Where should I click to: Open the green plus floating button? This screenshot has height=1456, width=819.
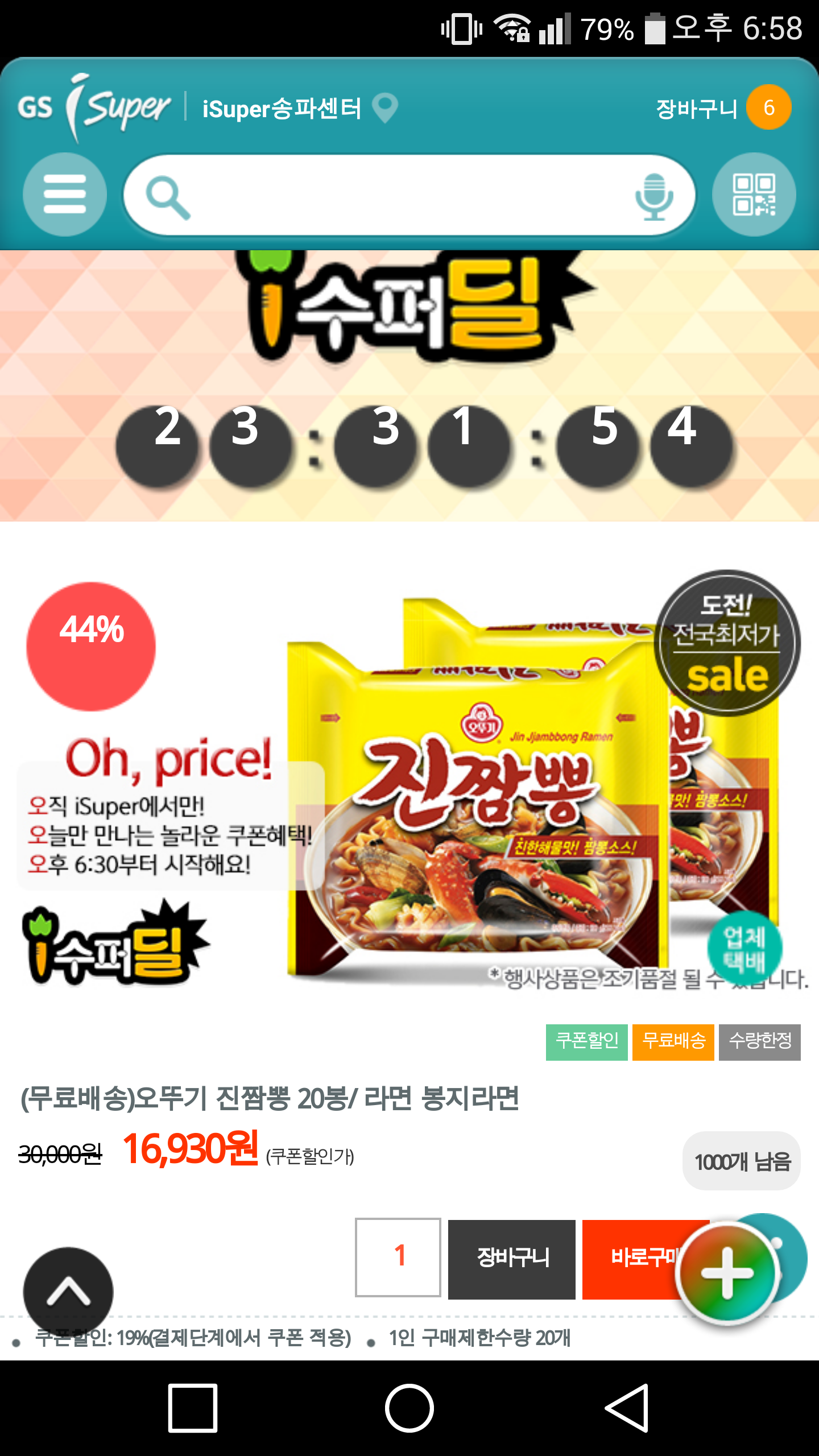click(x=727, y=1273)
